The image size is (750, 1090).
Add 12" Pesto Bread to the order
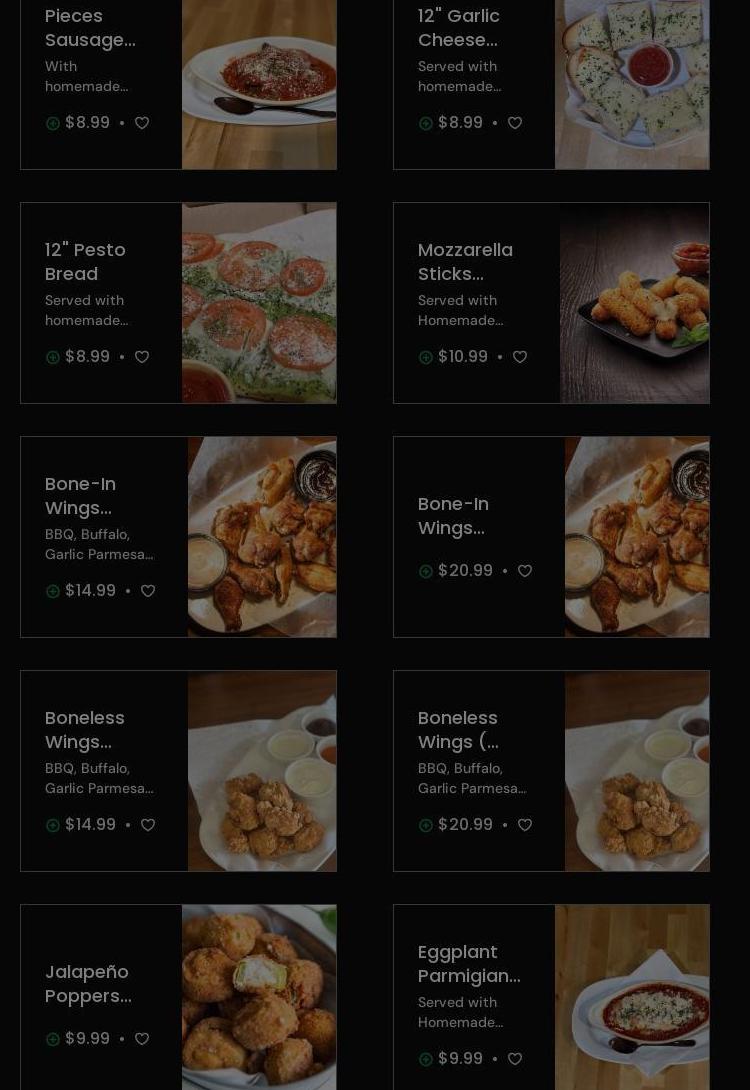pyautogui.click(x=53, y=357)
